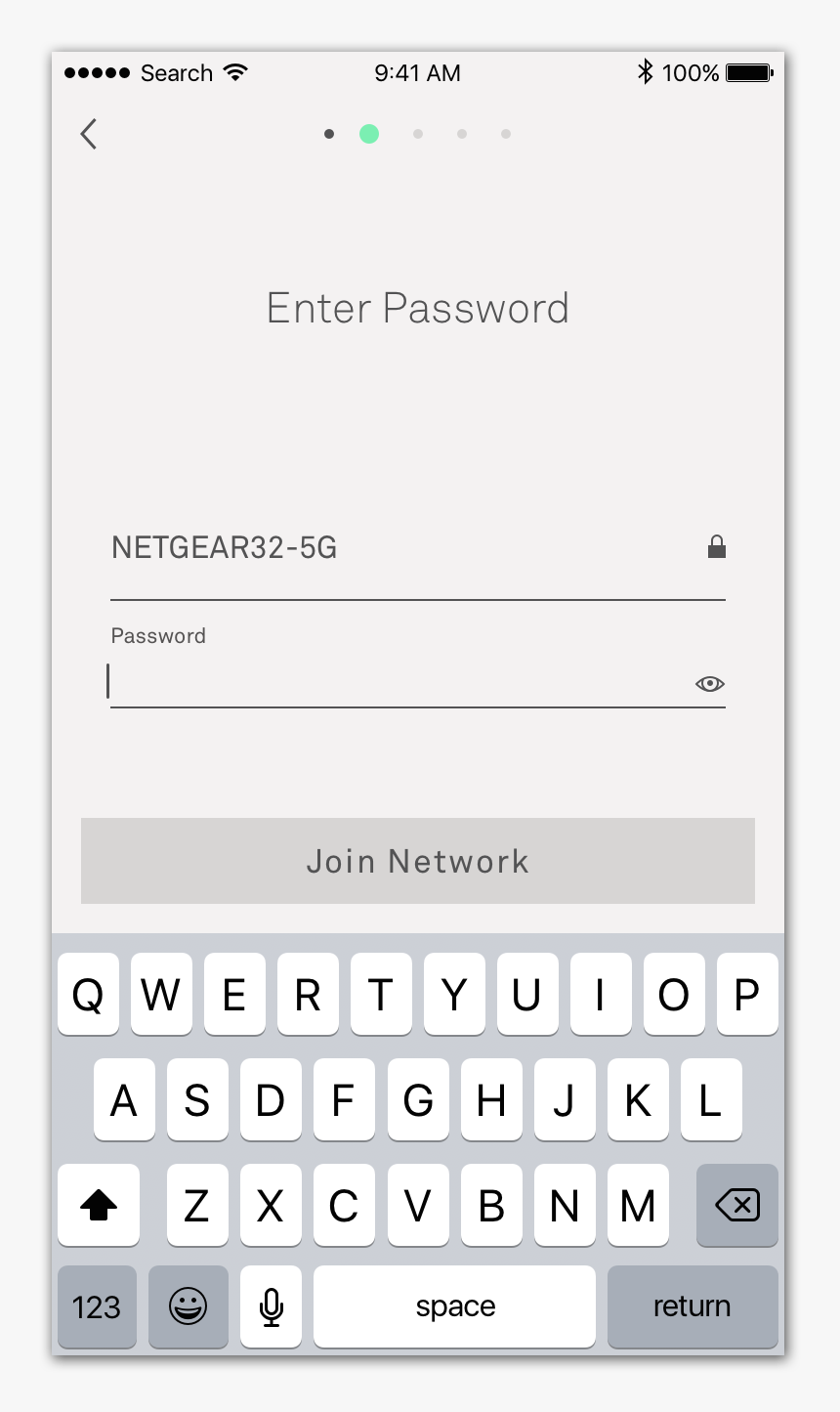The image size is (840, 1412).
Task: Tap the last step dot in the progress indicator
Action: click(x=505, y=134)
